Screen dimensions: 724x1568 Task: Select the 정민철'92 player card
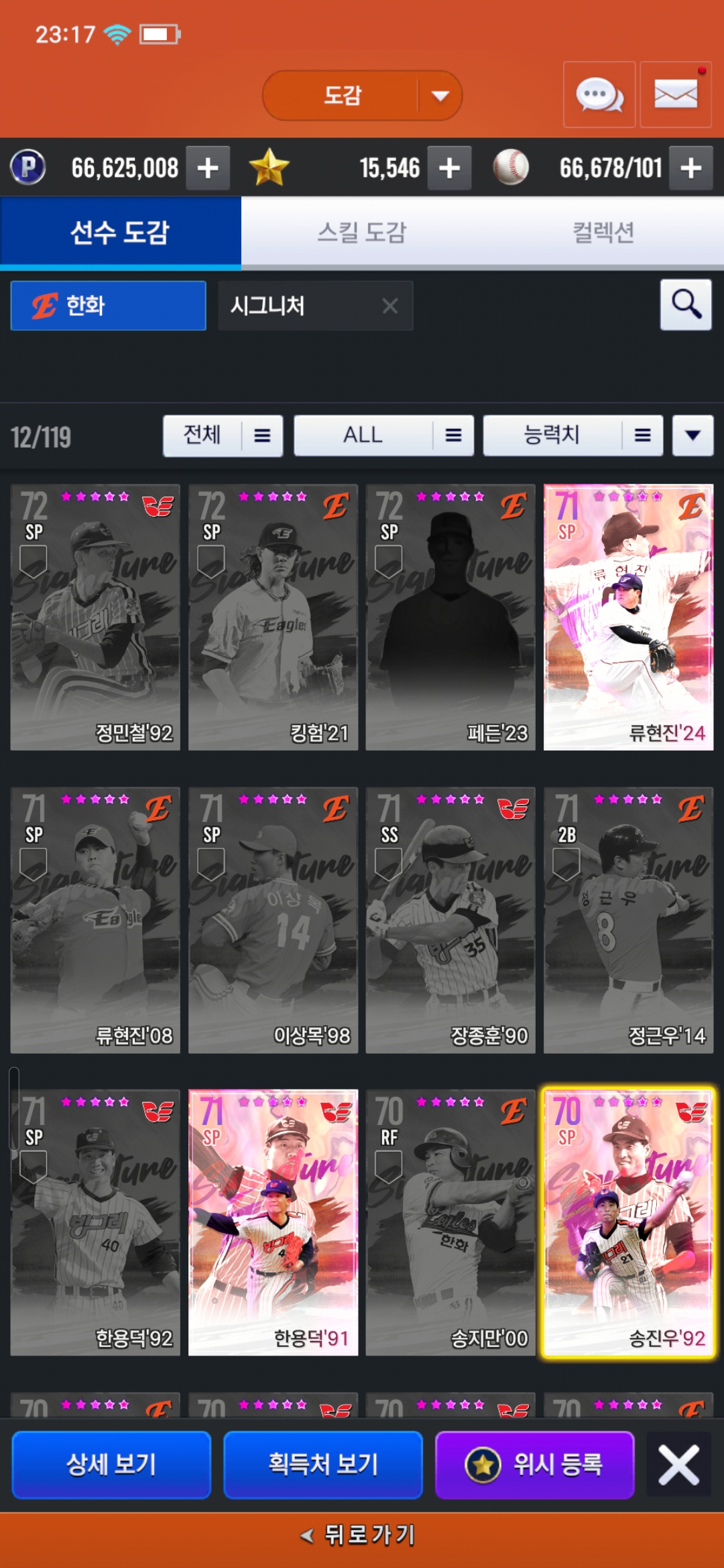click(95, 616)
